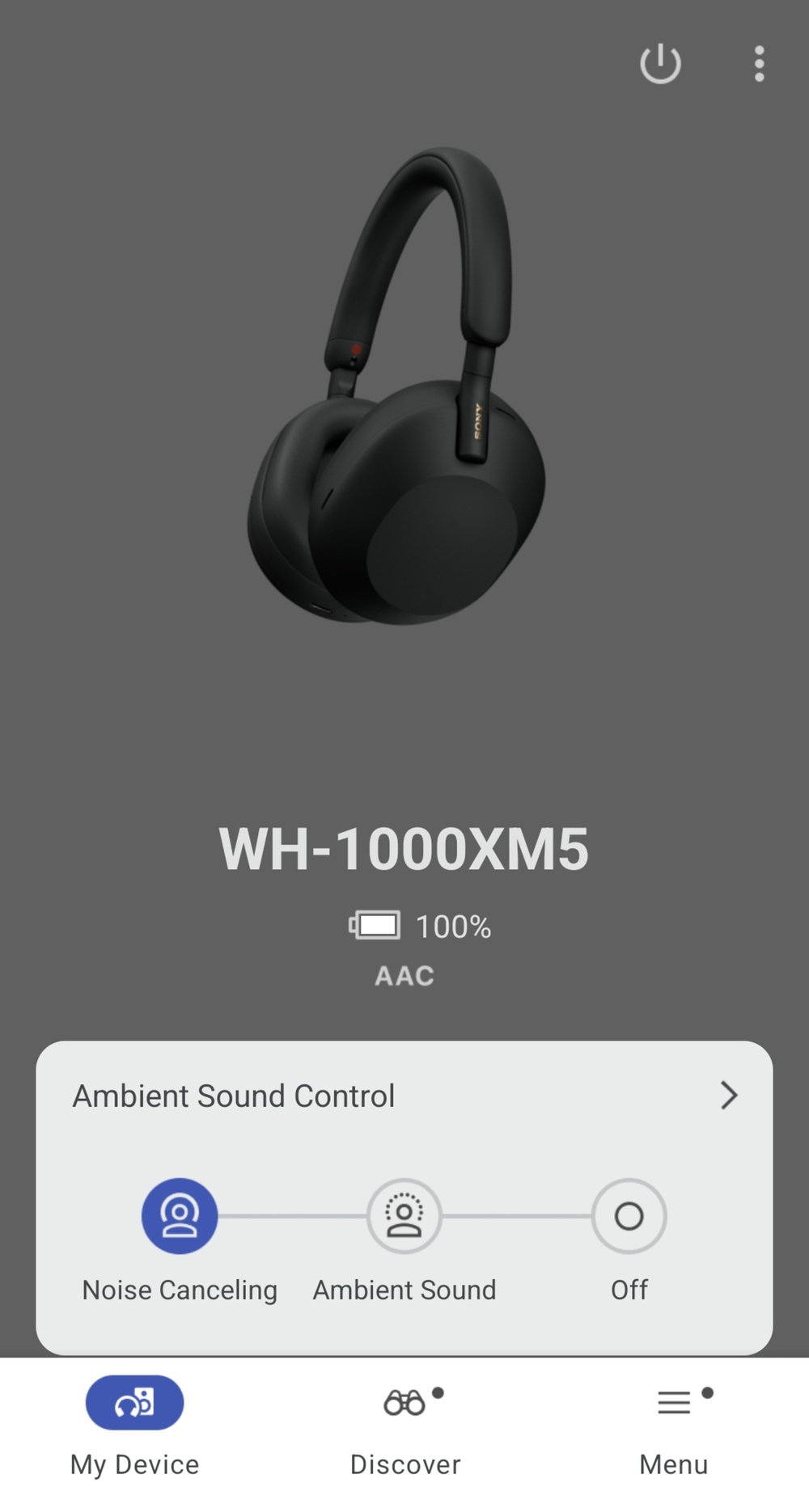Tap the Ambient Sound Control heading
Image resolution: width=809 pixels, height=1512 pixels.
235,1096
